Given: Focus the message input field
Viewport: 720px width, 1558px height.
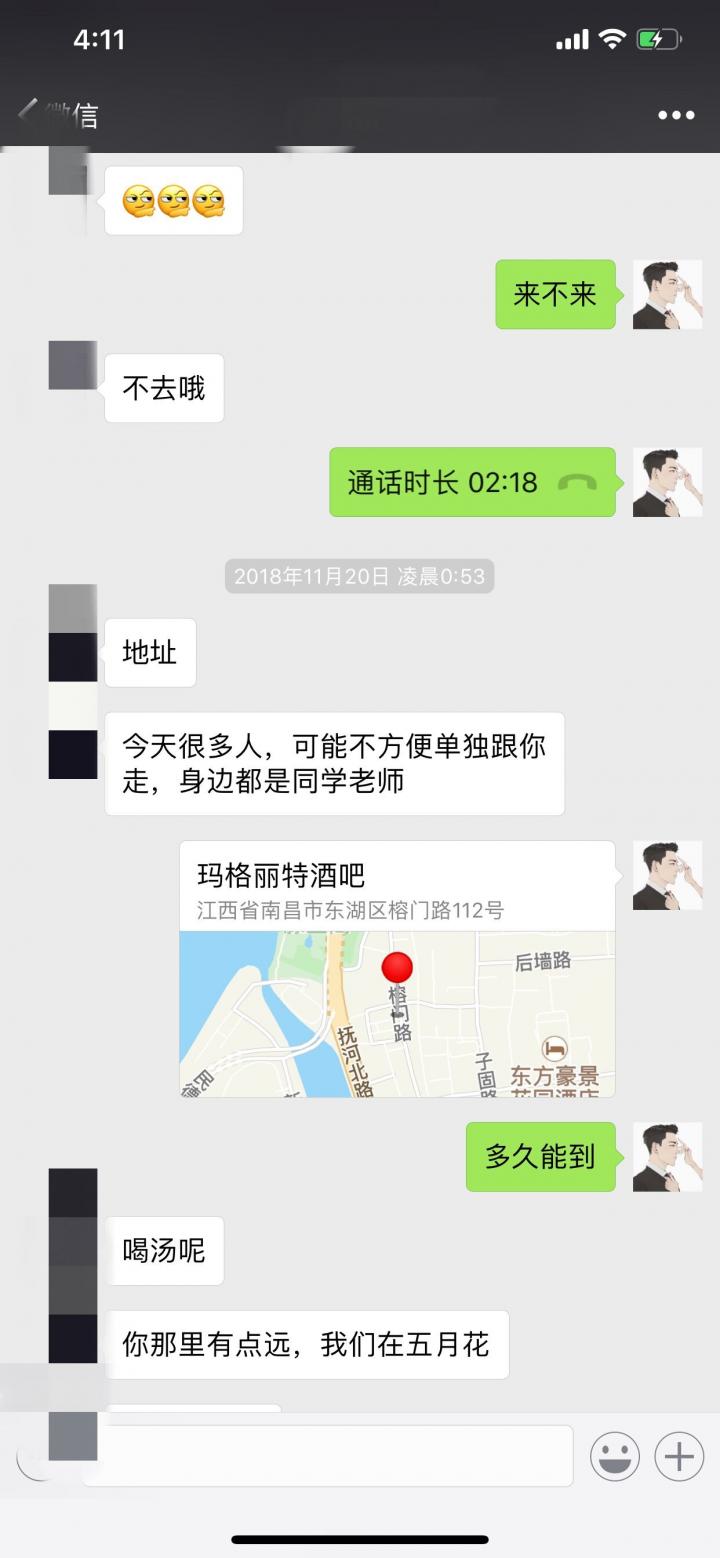Looking at the screenshot, I should pos(330,1455).
